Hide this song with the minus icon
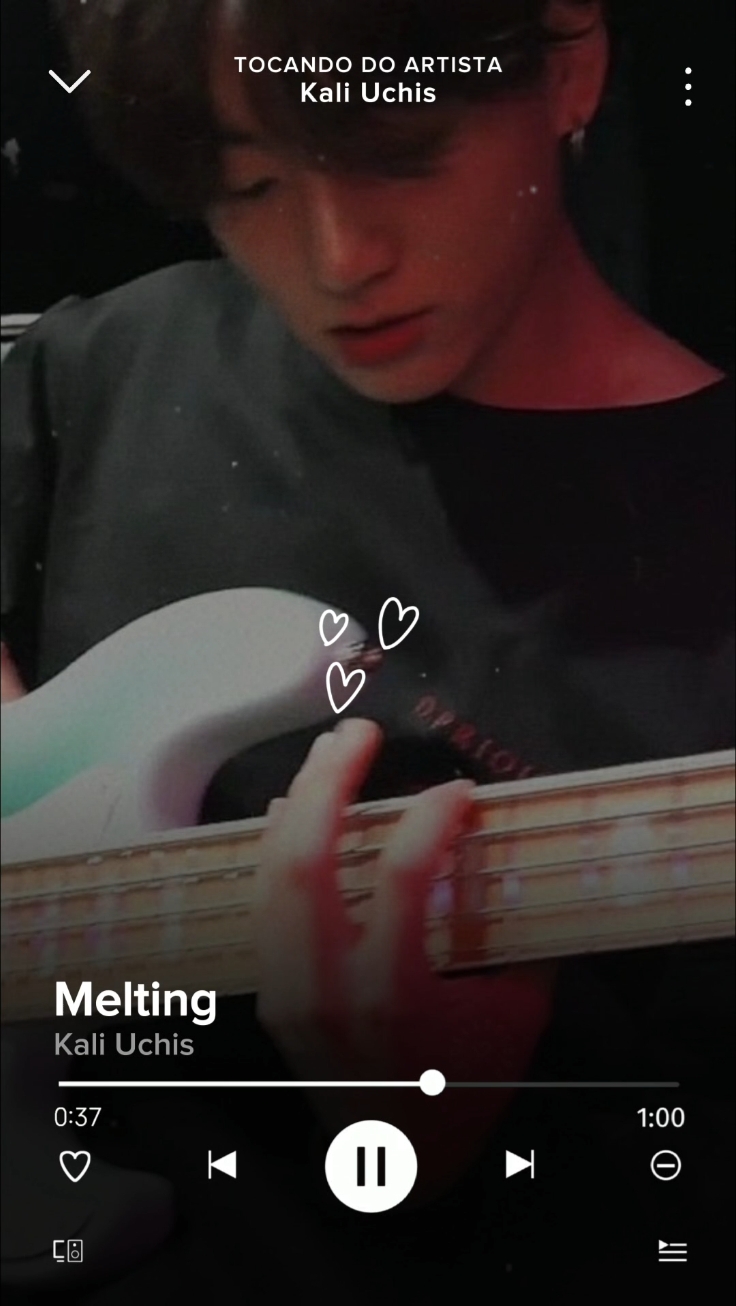Screen dimensions: 736x1306 [x=666, y=1166]
